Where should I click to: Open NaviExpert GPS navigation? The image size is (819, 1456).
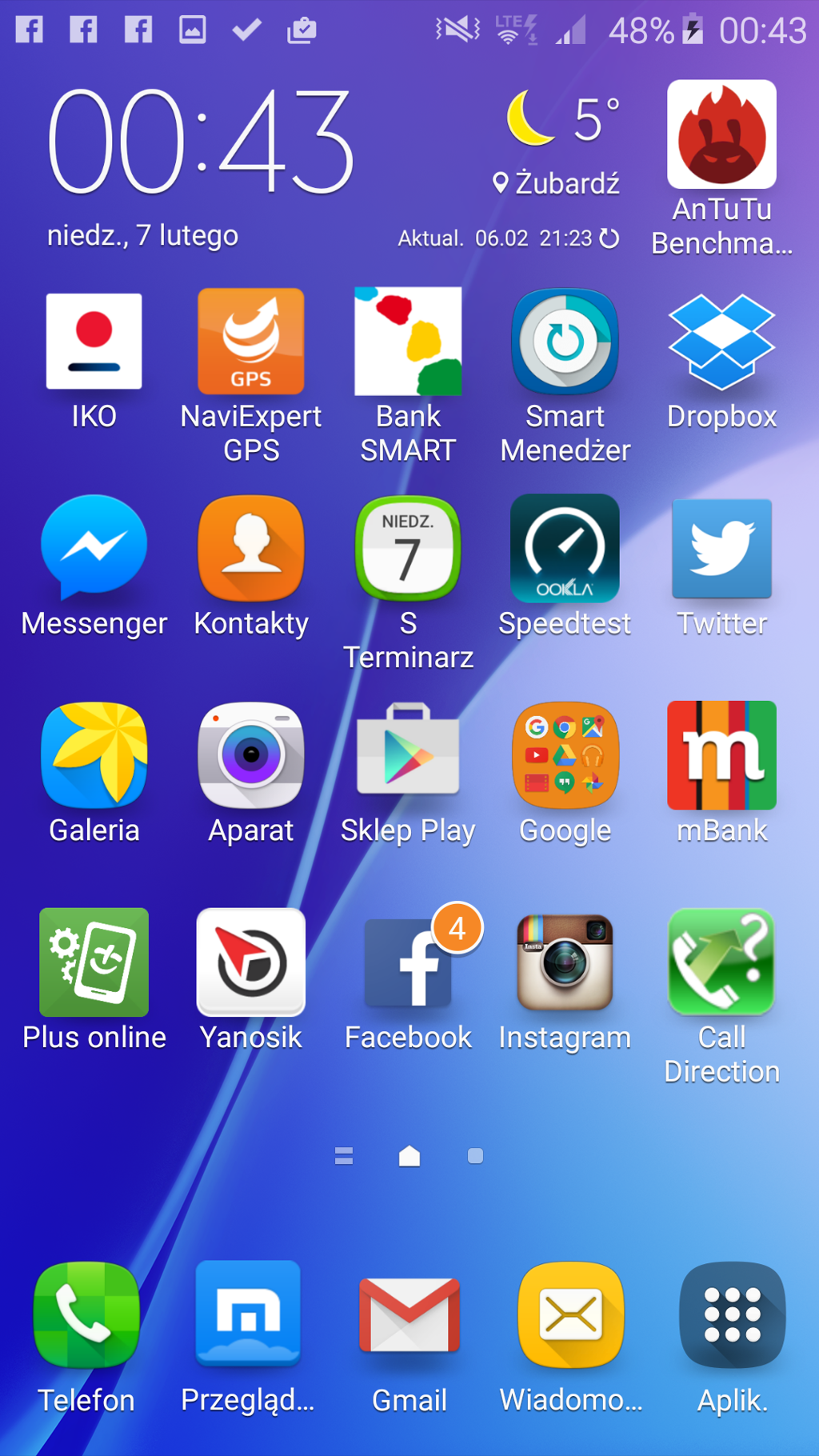[250, 342]
